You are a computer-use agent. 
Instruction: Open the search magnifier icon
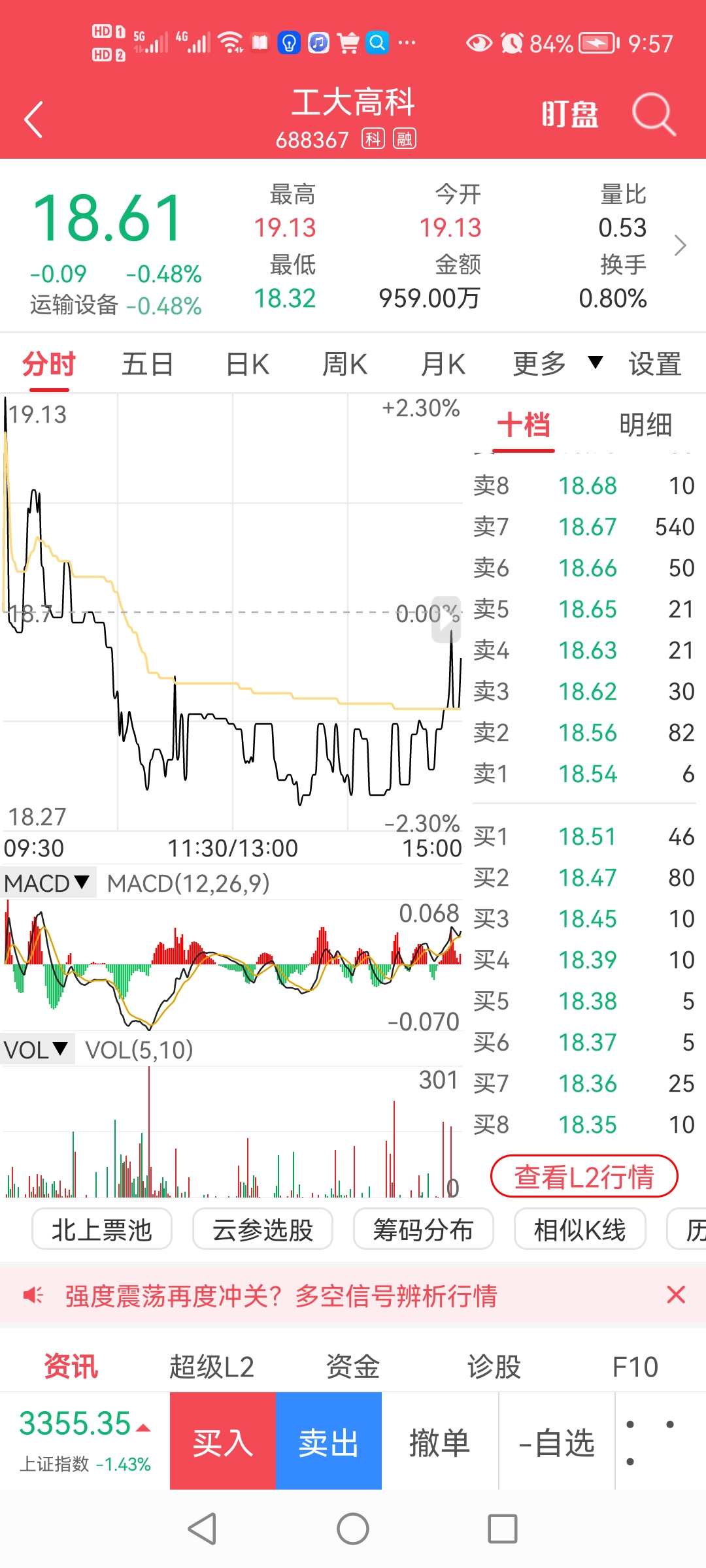coord(653,114)
